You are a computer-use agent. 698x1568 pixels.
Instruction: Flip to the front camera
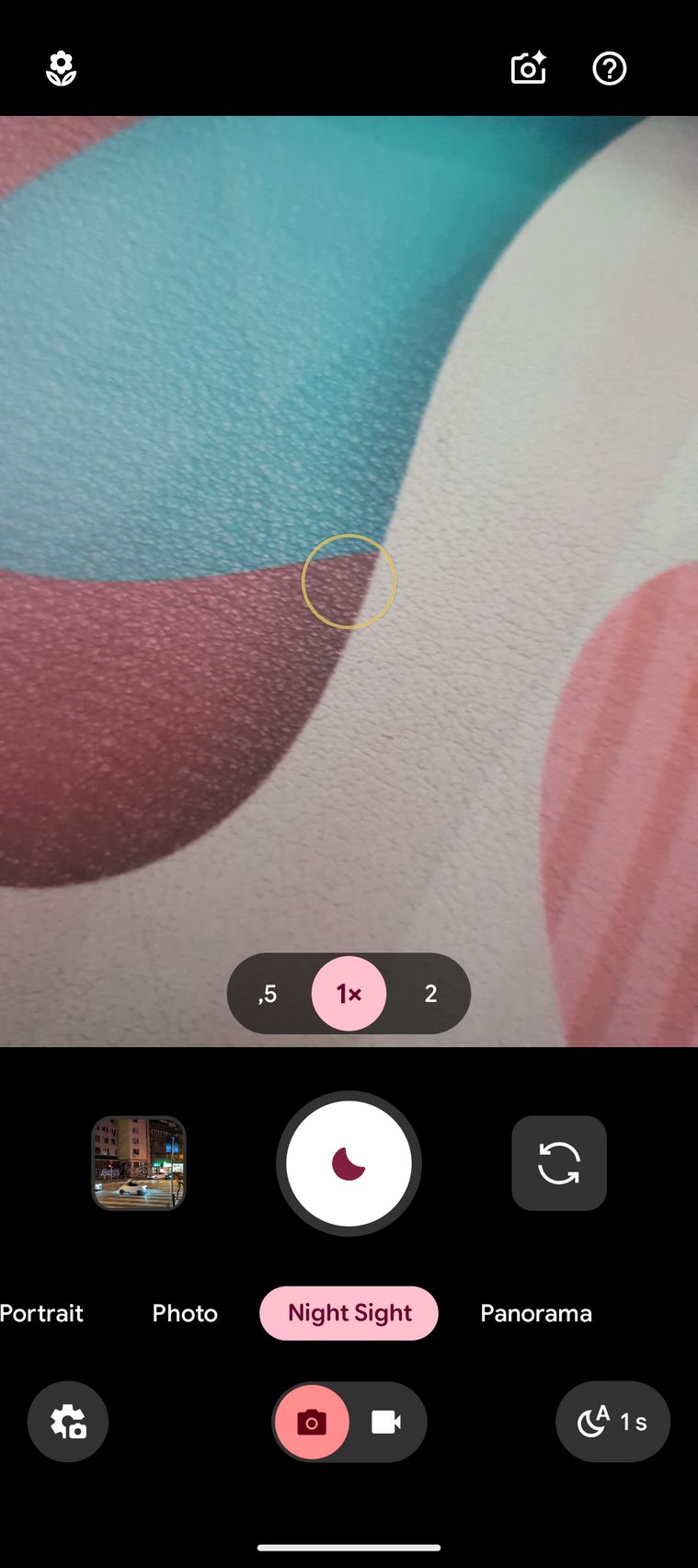coord(558,1163)
